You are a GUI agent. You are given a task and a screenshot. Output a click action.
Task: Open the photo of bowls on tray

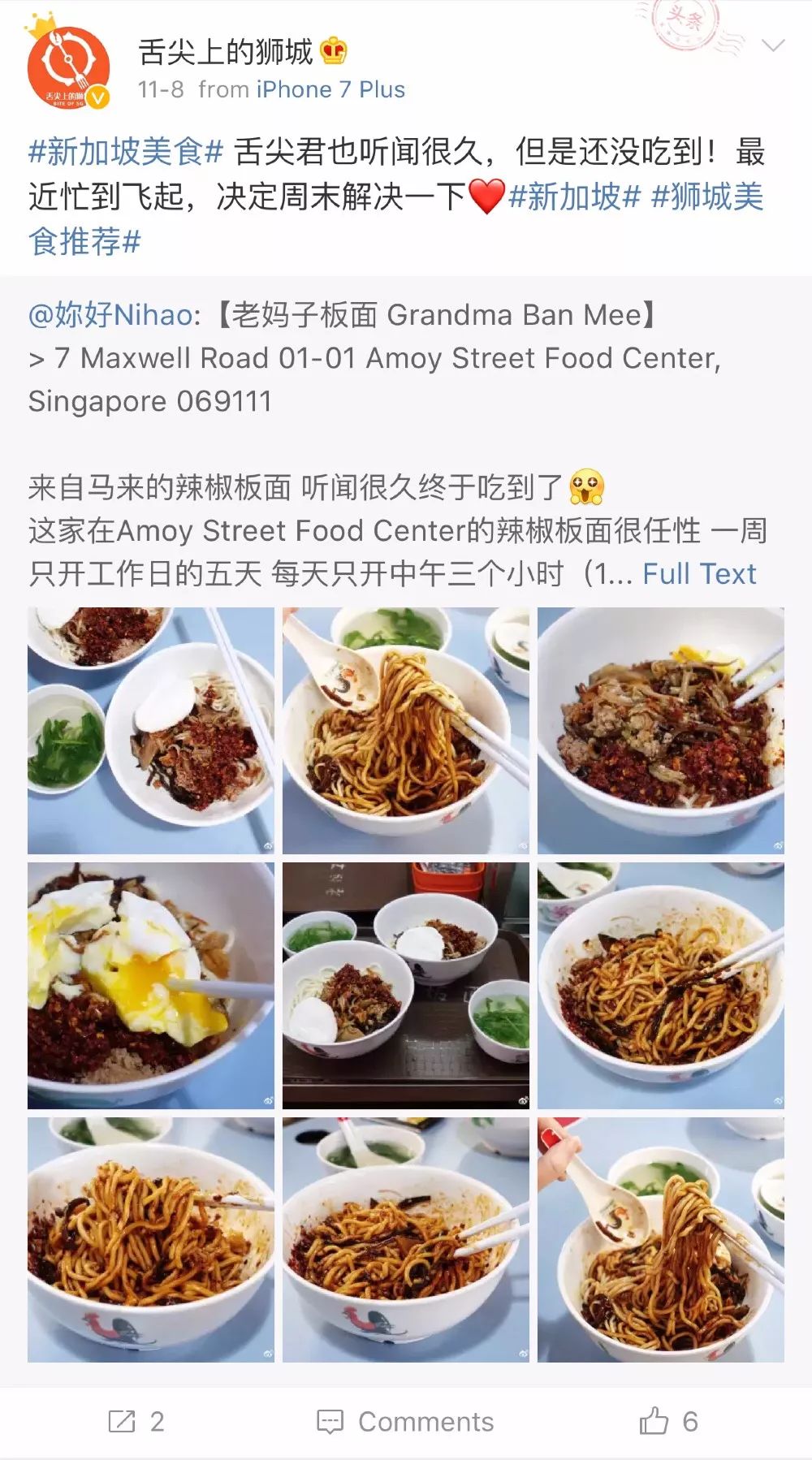tap(405, 985)
